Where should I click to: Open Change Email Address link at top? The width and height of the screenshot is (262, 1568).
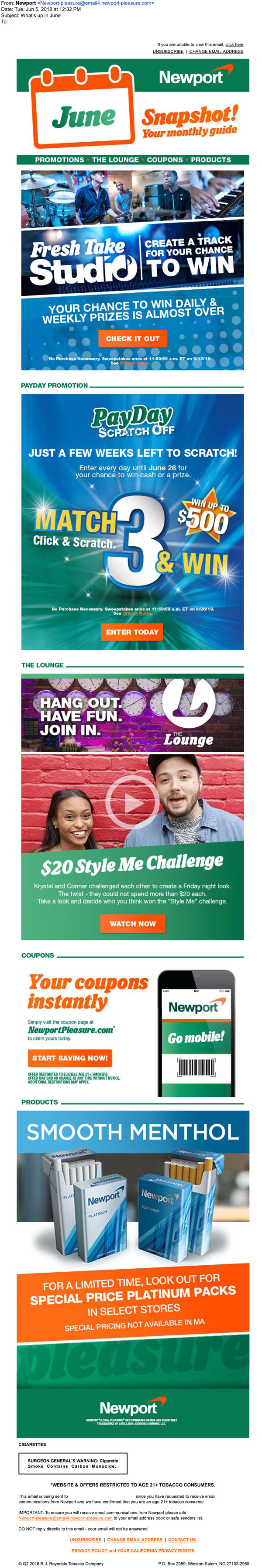216,52
